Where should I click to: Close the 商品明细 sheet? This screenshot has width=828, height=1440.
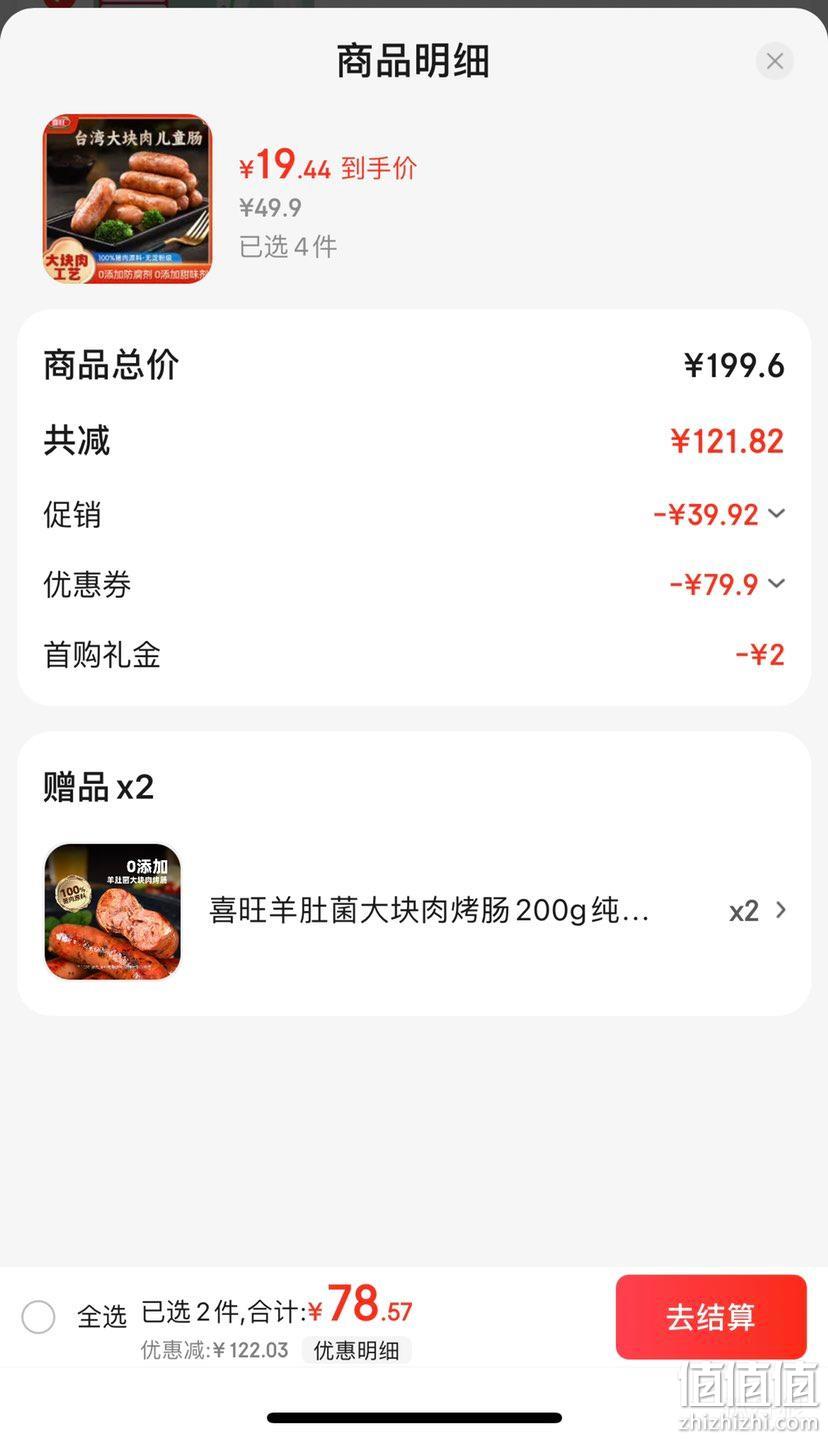[x=774, y=61]
